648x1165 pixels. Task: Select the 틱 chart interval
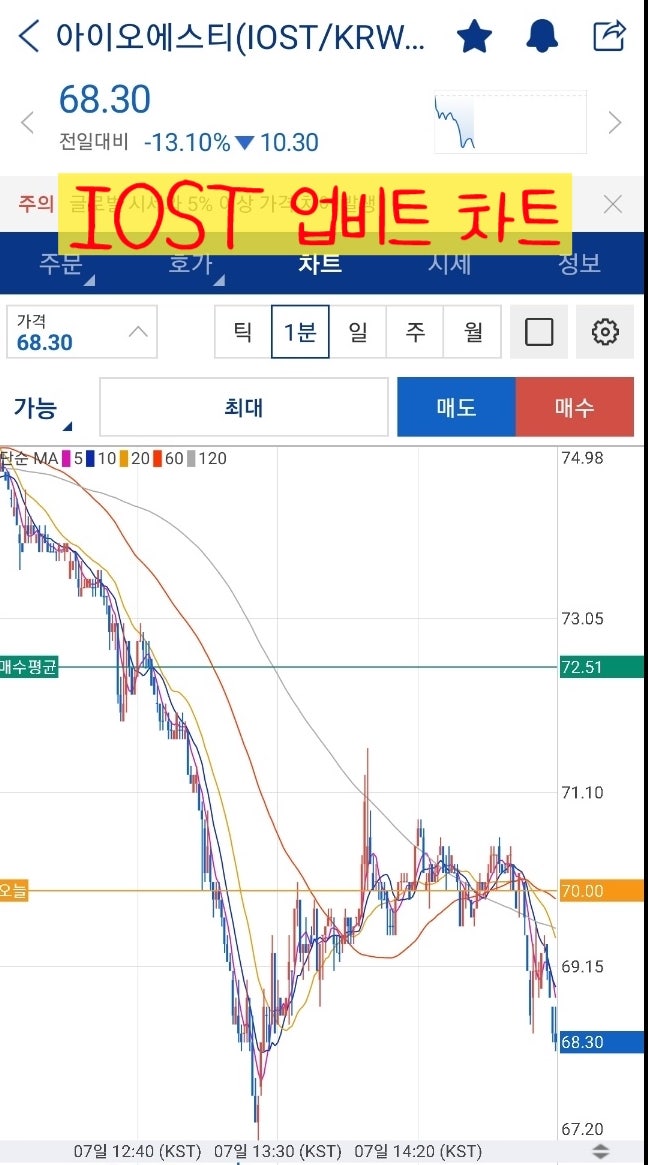(x=243, y=332)
